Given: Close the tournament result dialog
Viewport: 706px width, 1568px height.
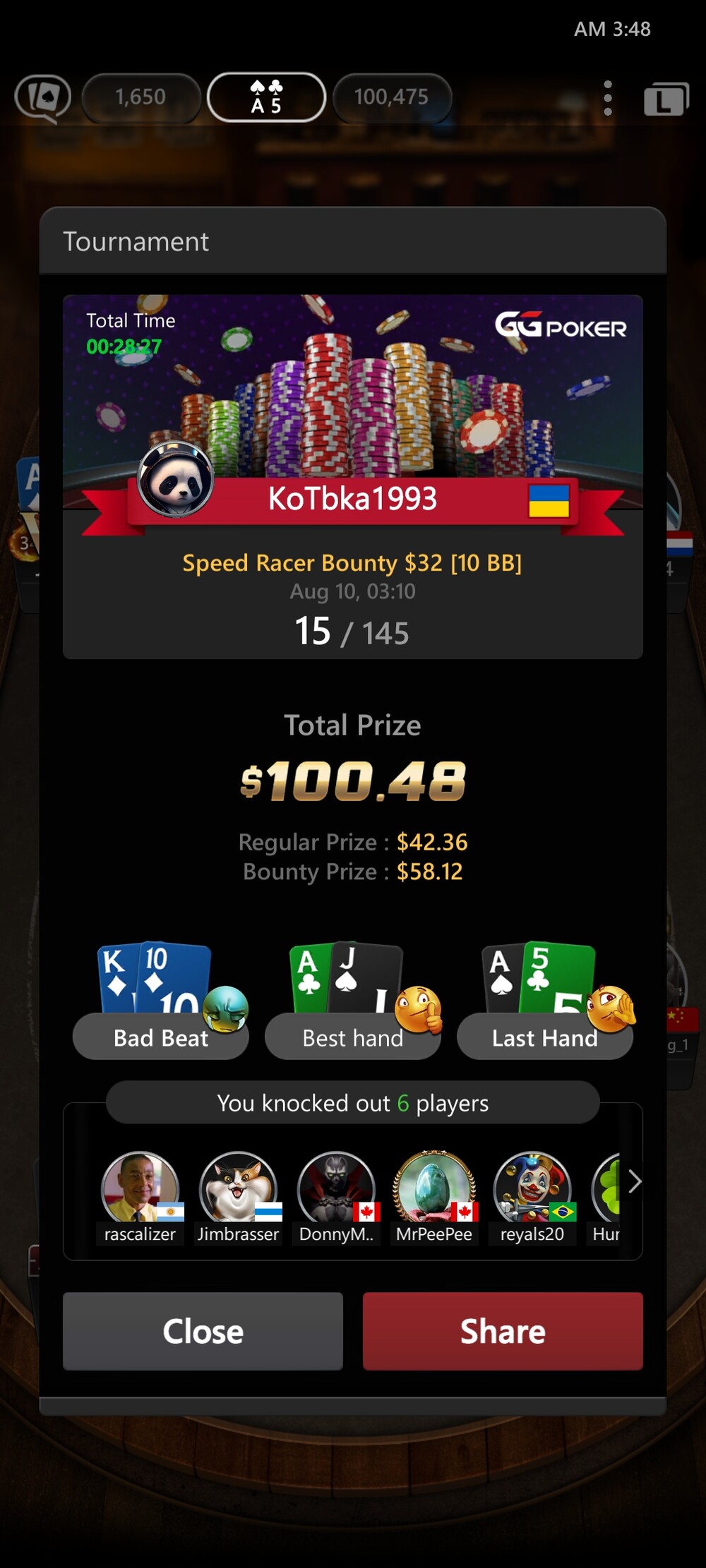Looking at the screenshot, I should point(203,1331).
